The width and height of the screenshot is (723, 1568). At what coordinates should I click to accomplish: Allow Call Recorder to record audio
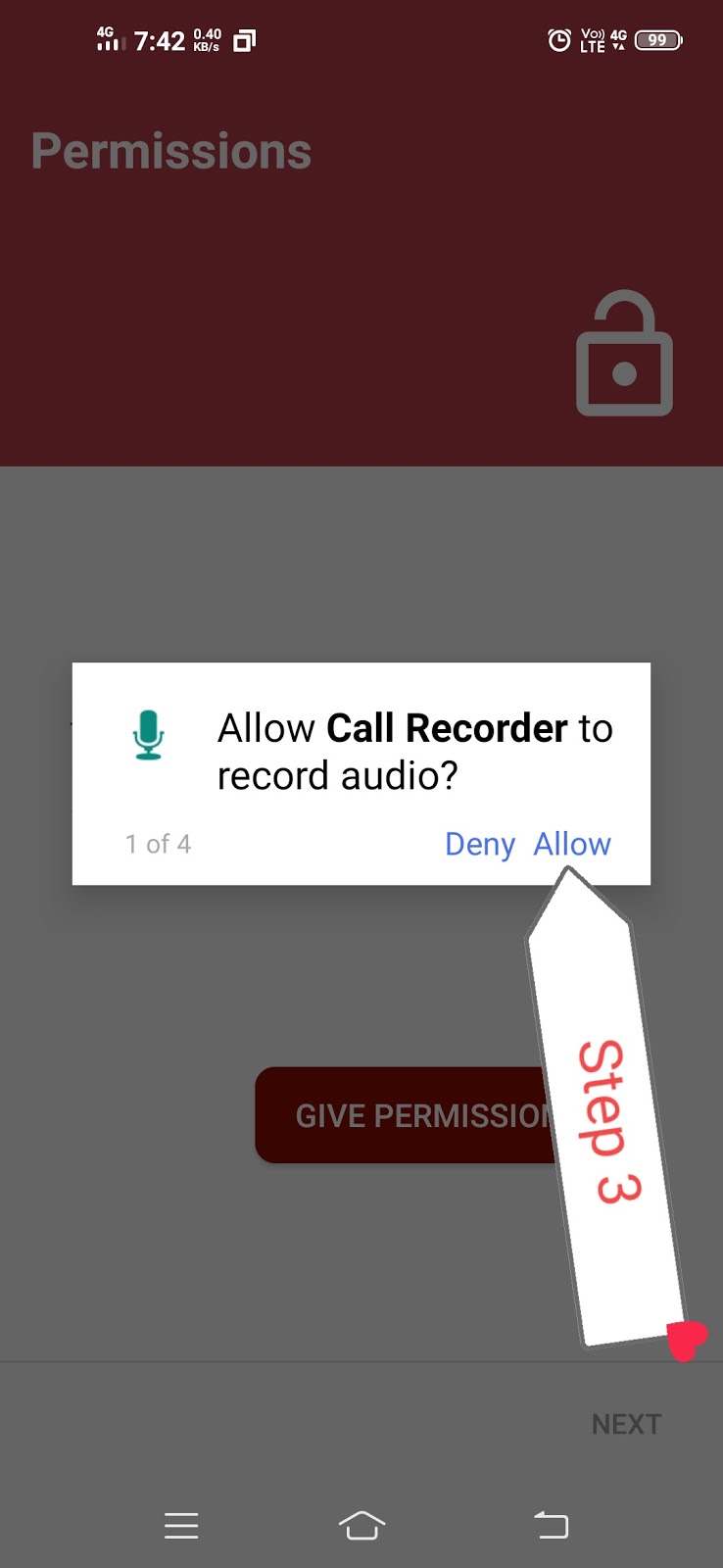click(572, 844)
